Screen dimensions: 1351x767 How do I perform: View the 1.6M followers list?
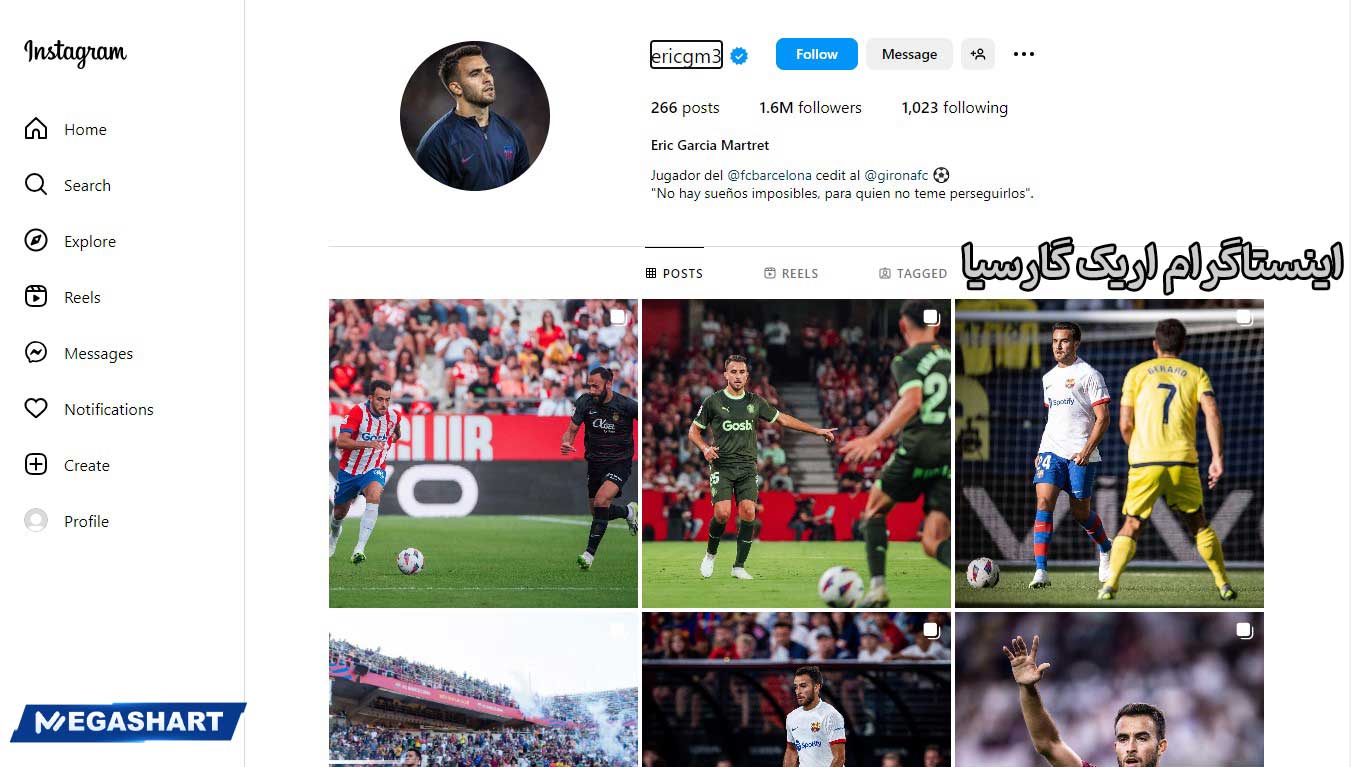pyautogui.click(x=810, y=108)
